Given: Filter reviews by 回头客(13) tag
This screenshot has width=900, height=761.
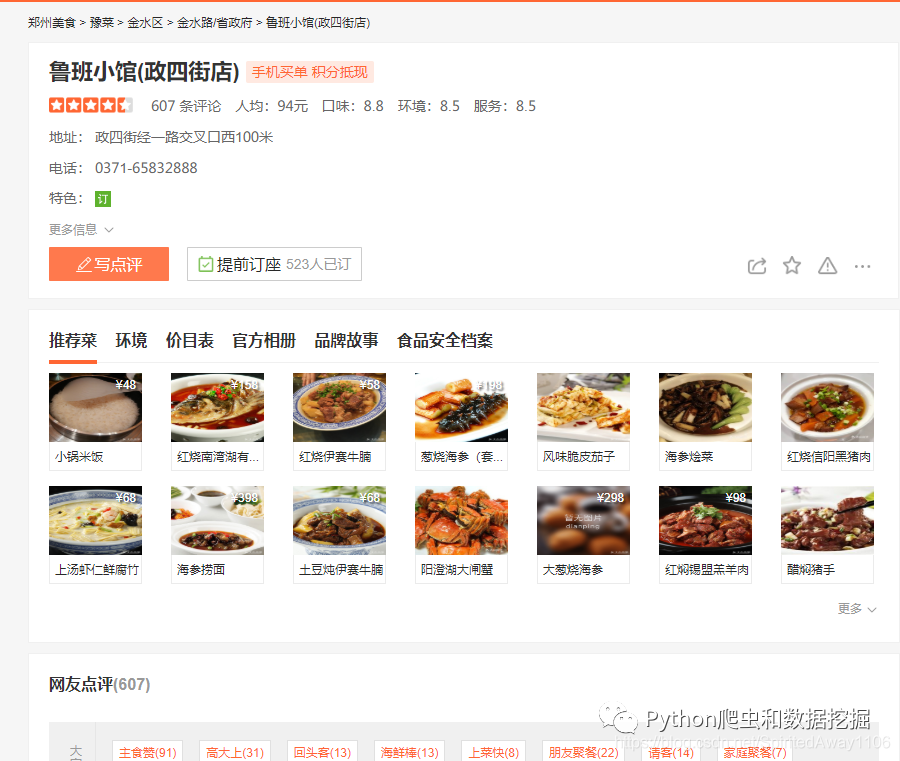Looking at the screenshot, I should point(322,752).
